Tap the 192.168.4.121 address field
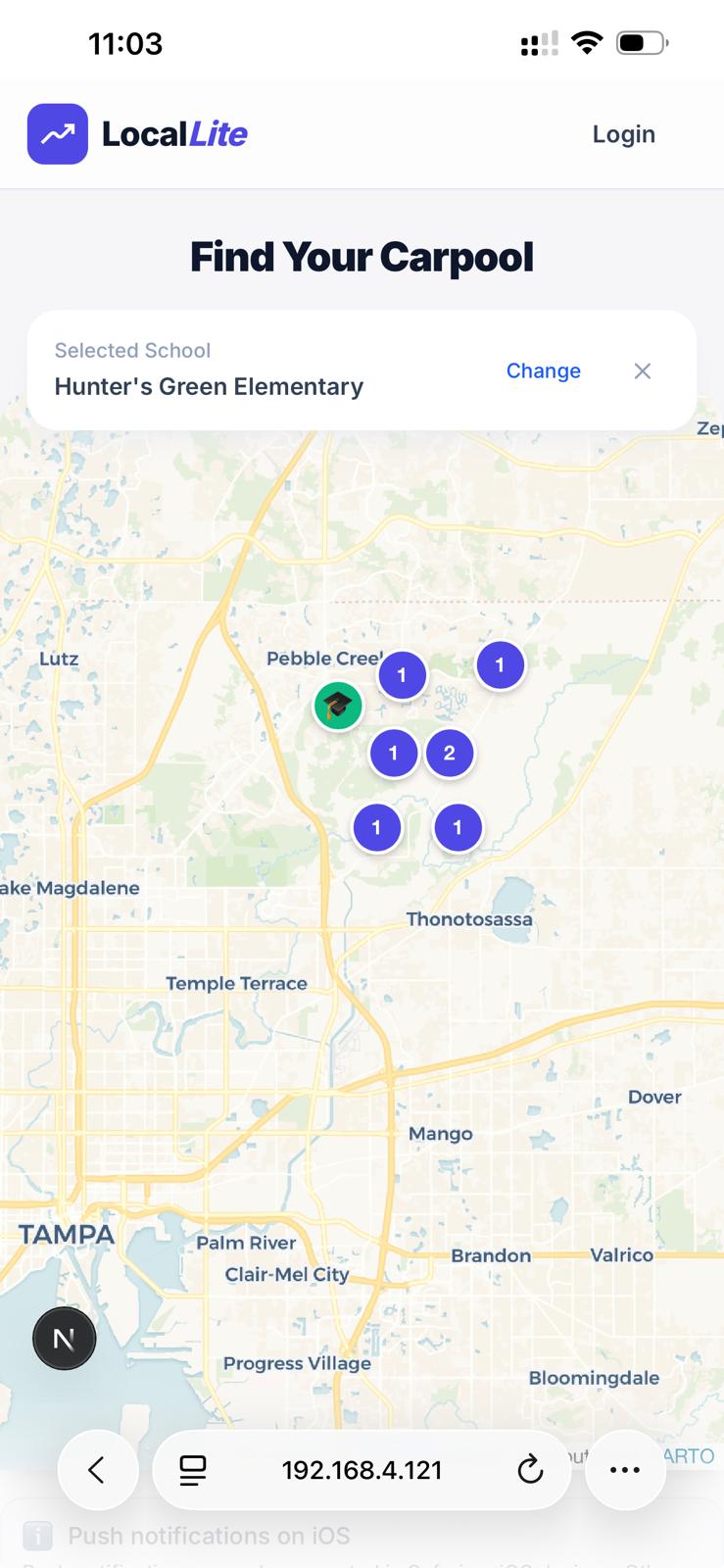This screenshot has height=1568, width=724. pos(362,1469)
